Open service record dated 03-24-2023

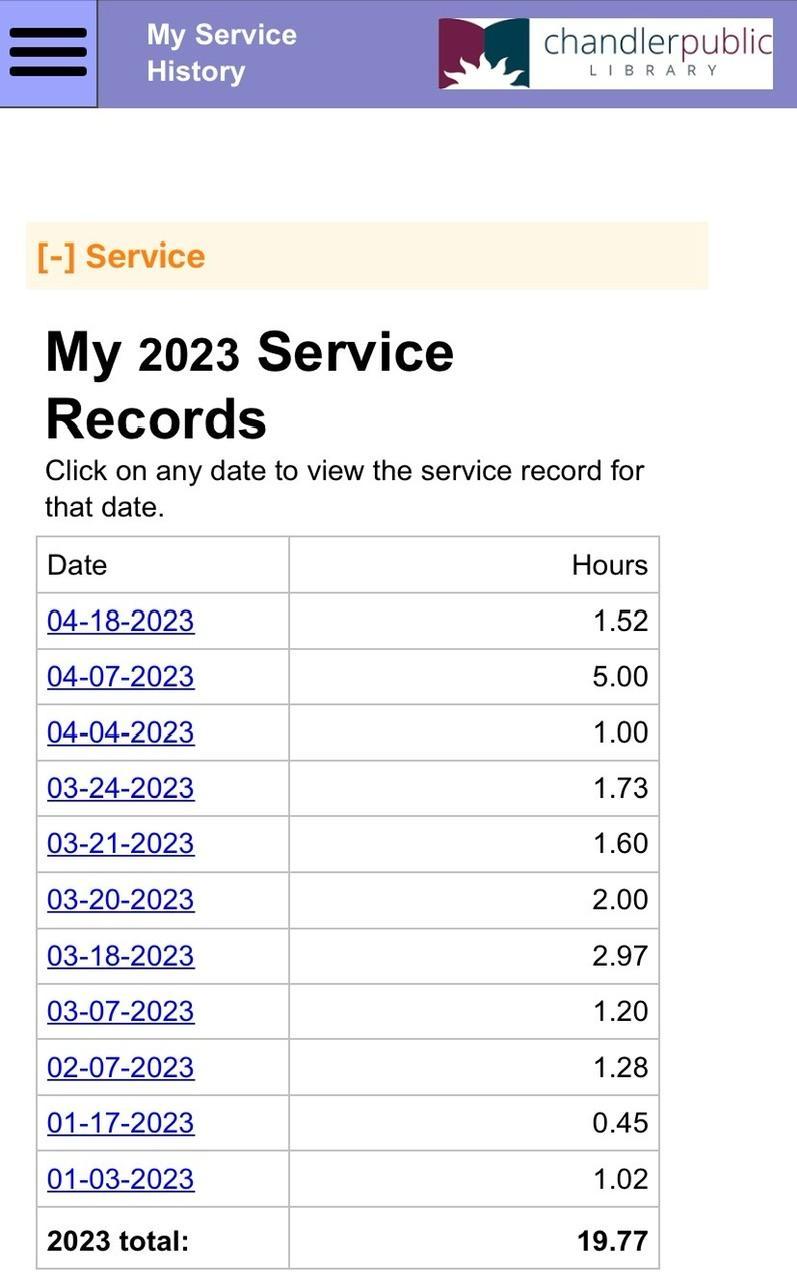[x=120, y=789]
